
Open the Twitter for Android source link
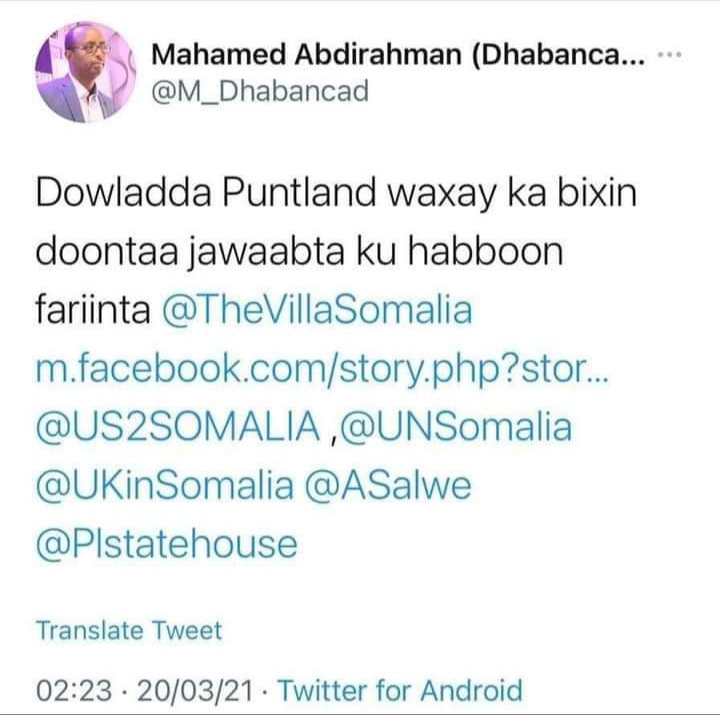coord(399,690)
